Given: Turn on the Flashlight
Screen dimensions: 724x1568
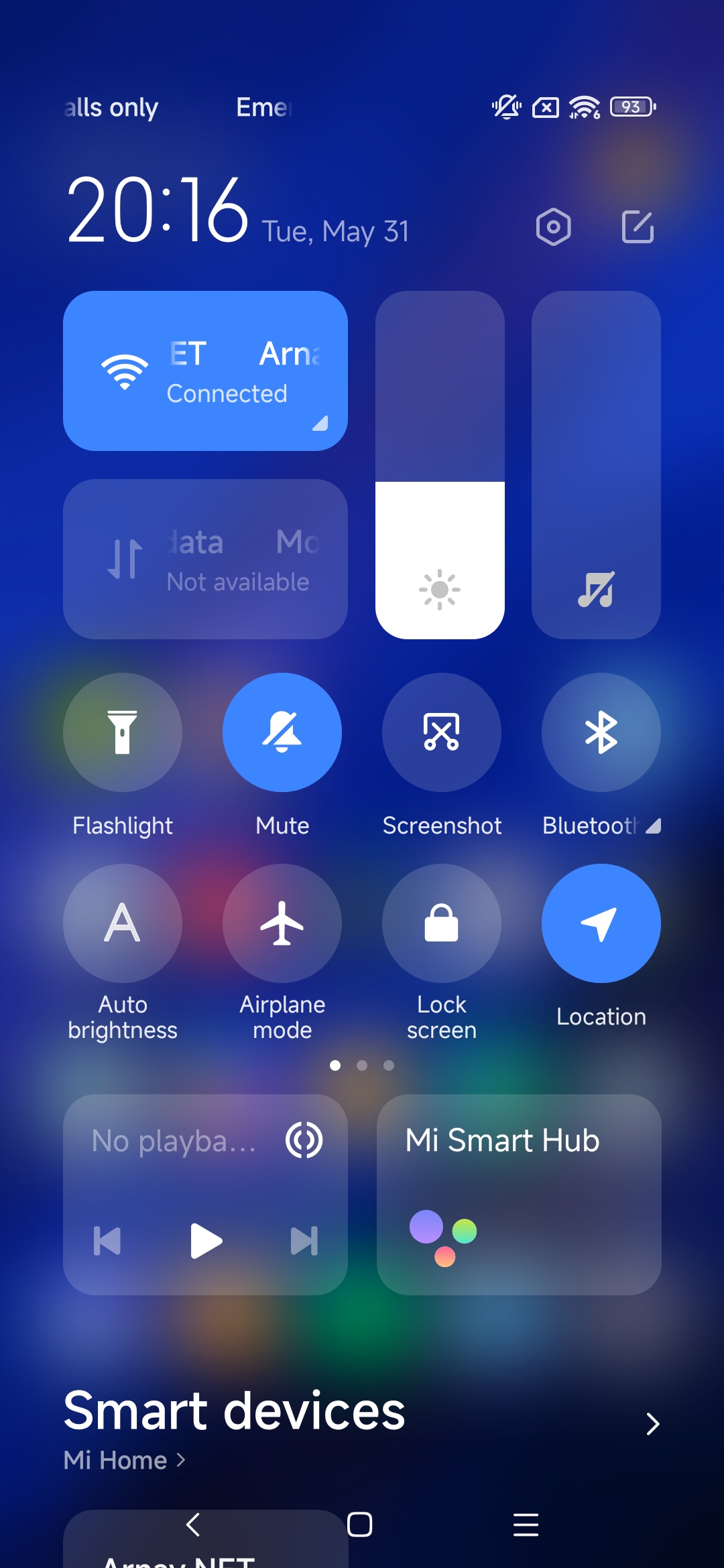Looking at the screenshot, I should [x=123, y=732].
